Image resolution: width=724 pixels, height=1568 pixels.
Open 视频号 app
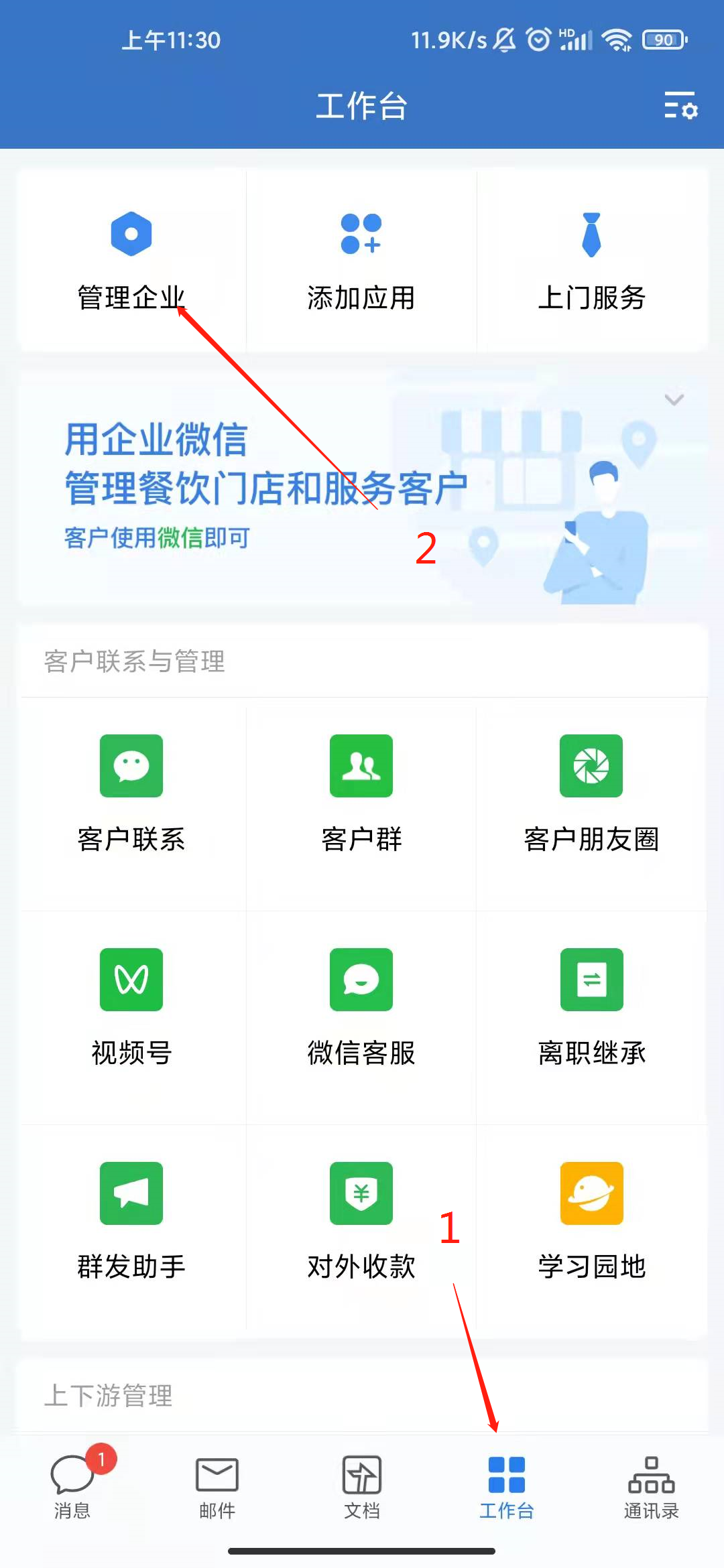pos(131,1006)
